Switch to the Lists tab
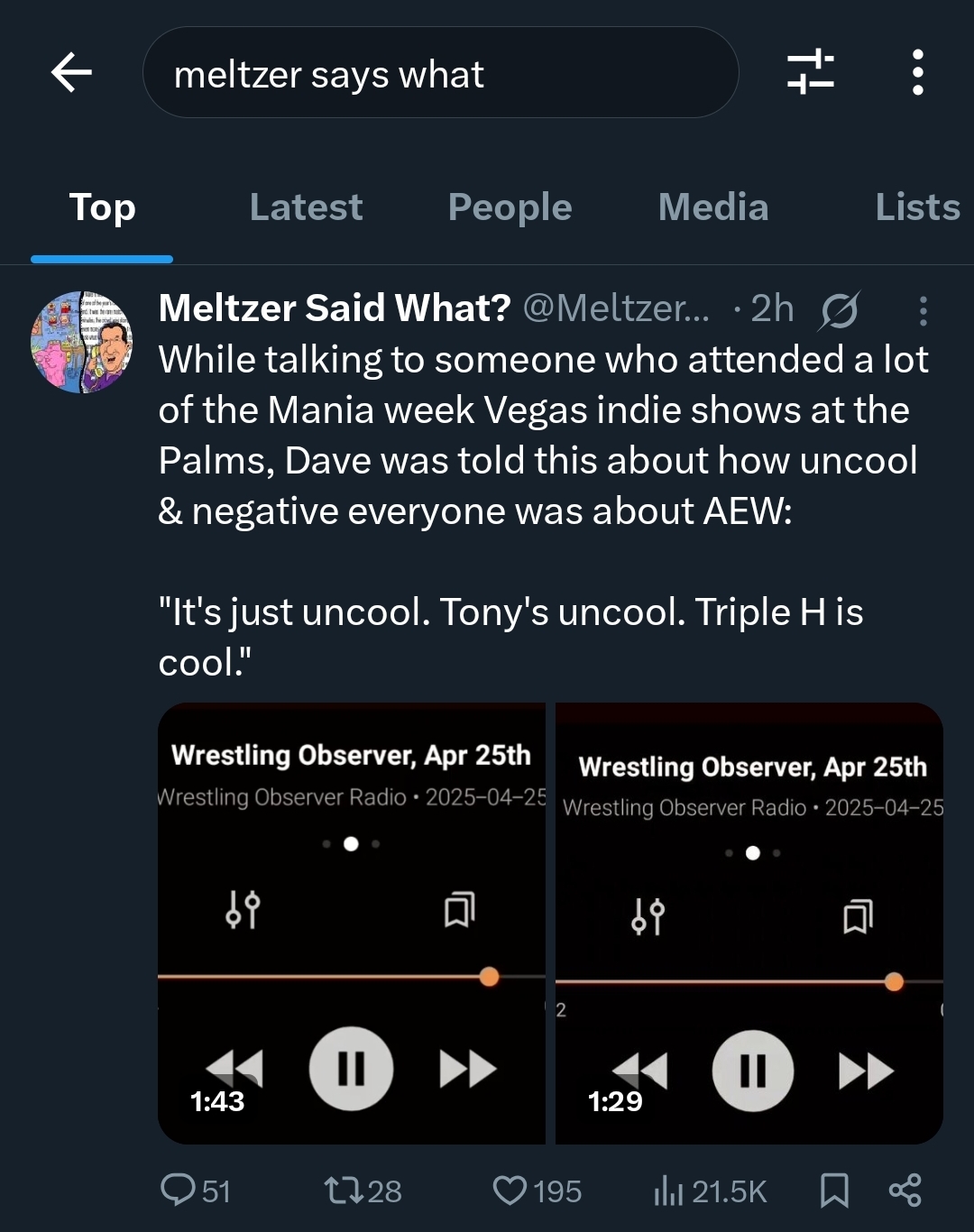This screenshot has width=974, height=1232. coord(916,207)
